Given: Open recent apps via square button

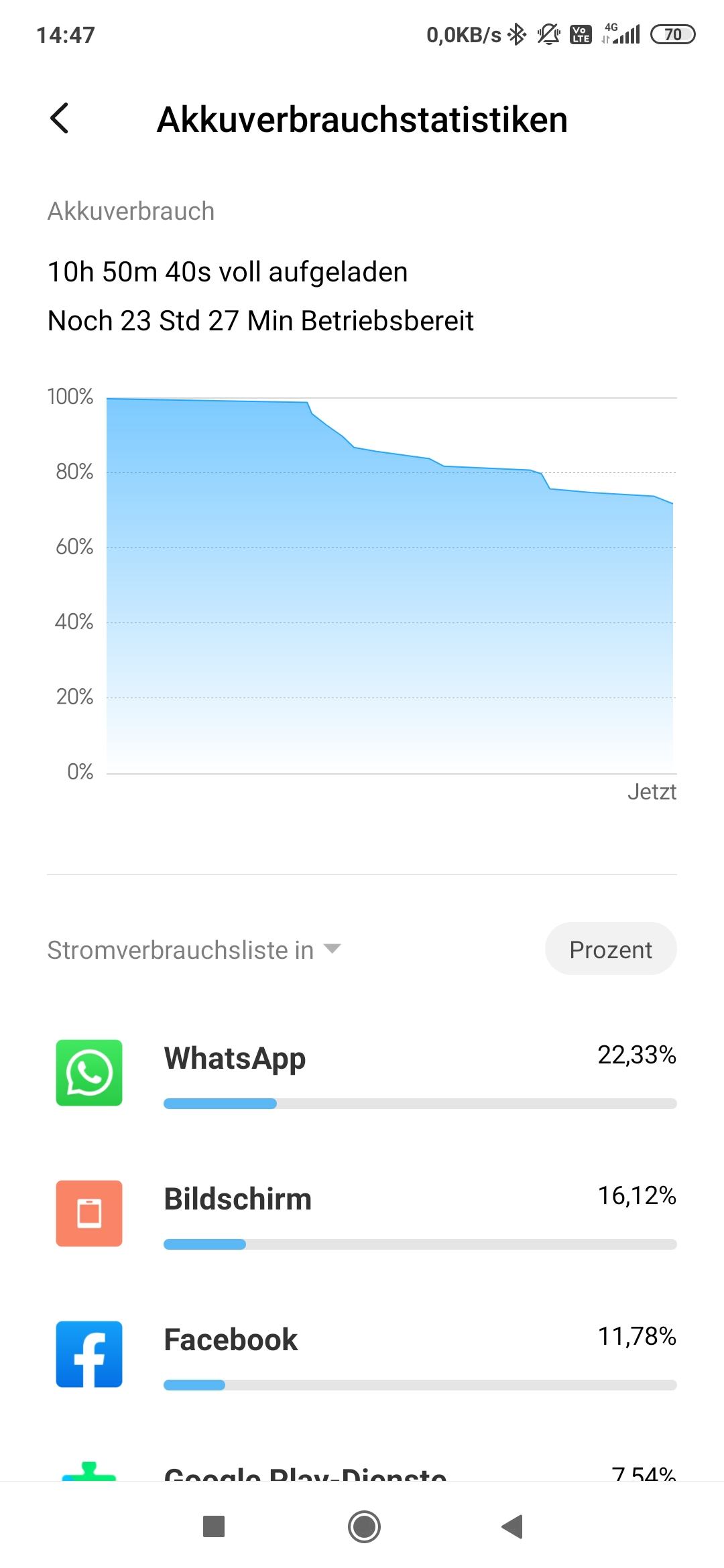Looking at the screenshot, I should pos(214,1526).
